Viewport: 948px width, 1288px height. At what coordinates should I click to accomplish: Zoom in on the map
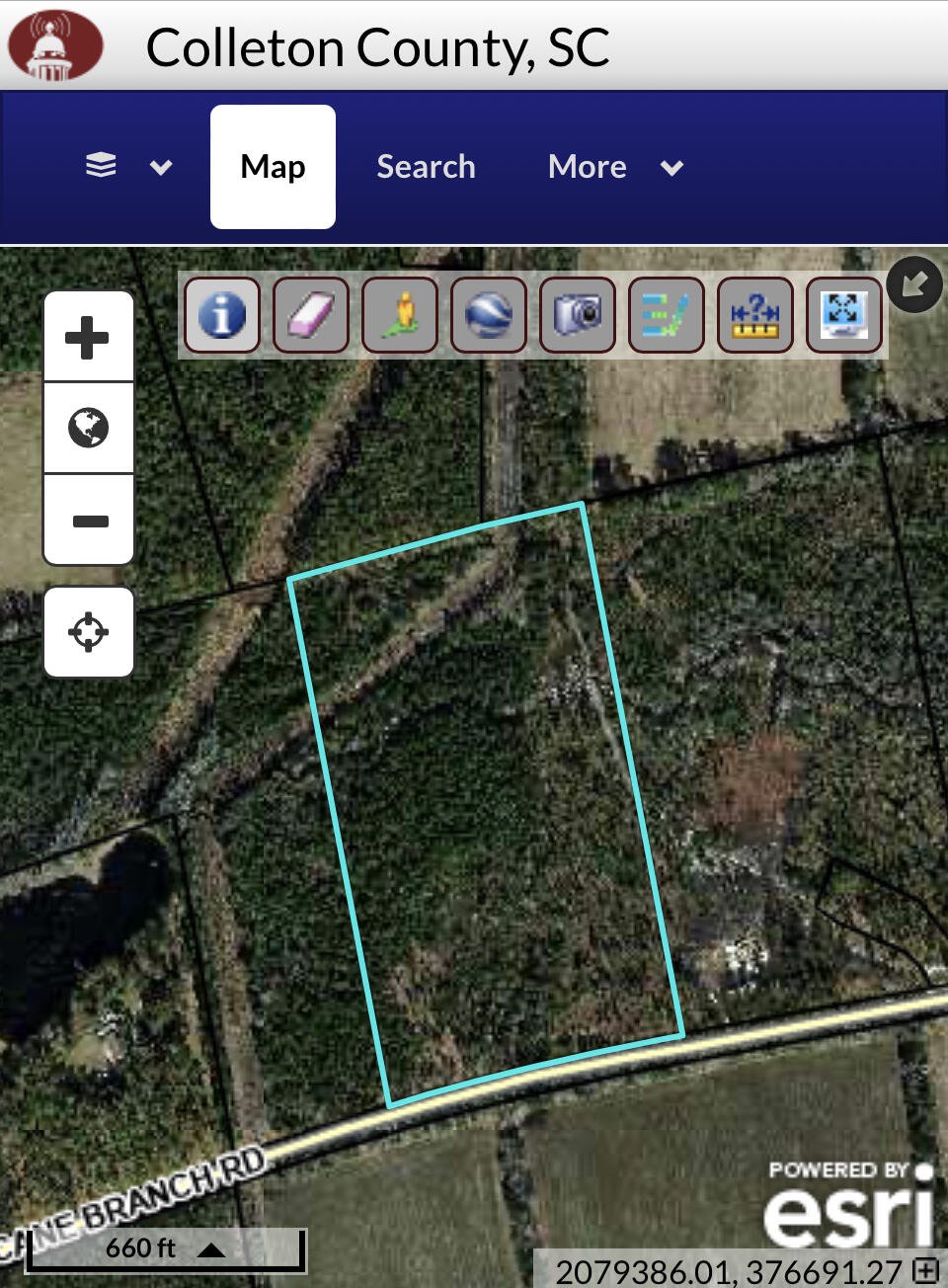point(88,337)
